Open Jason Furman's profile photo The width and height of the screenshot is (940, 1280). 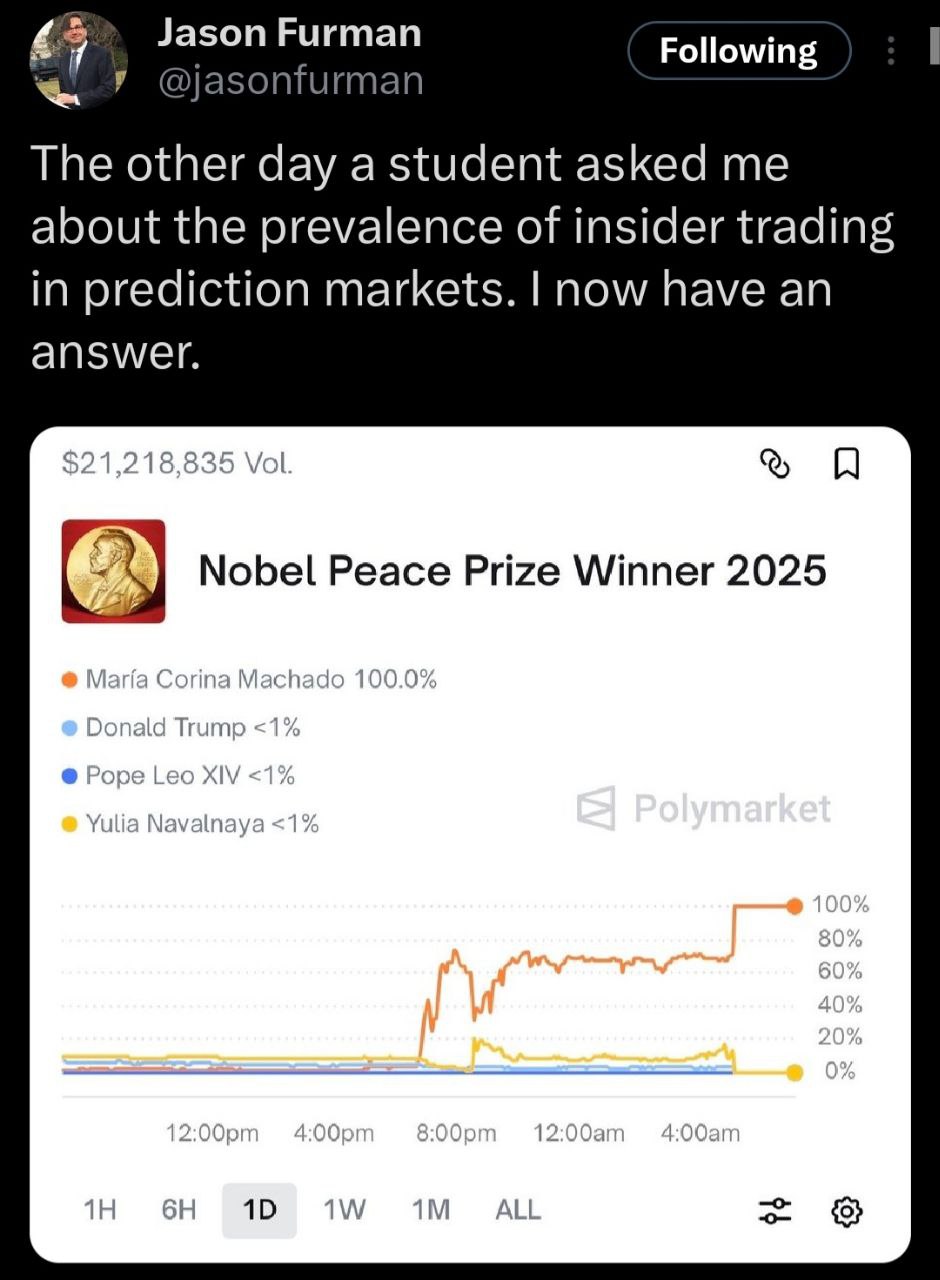coord(74,61)
